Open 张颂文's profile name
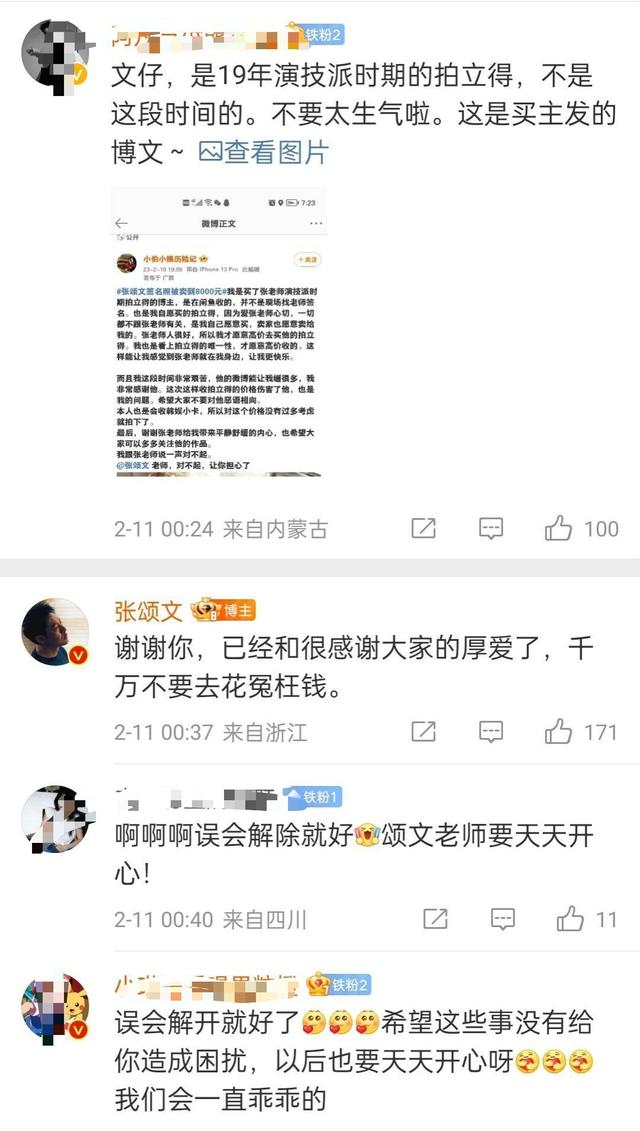This screenshot has height=1131, width=640. click(x=151, y=611)
